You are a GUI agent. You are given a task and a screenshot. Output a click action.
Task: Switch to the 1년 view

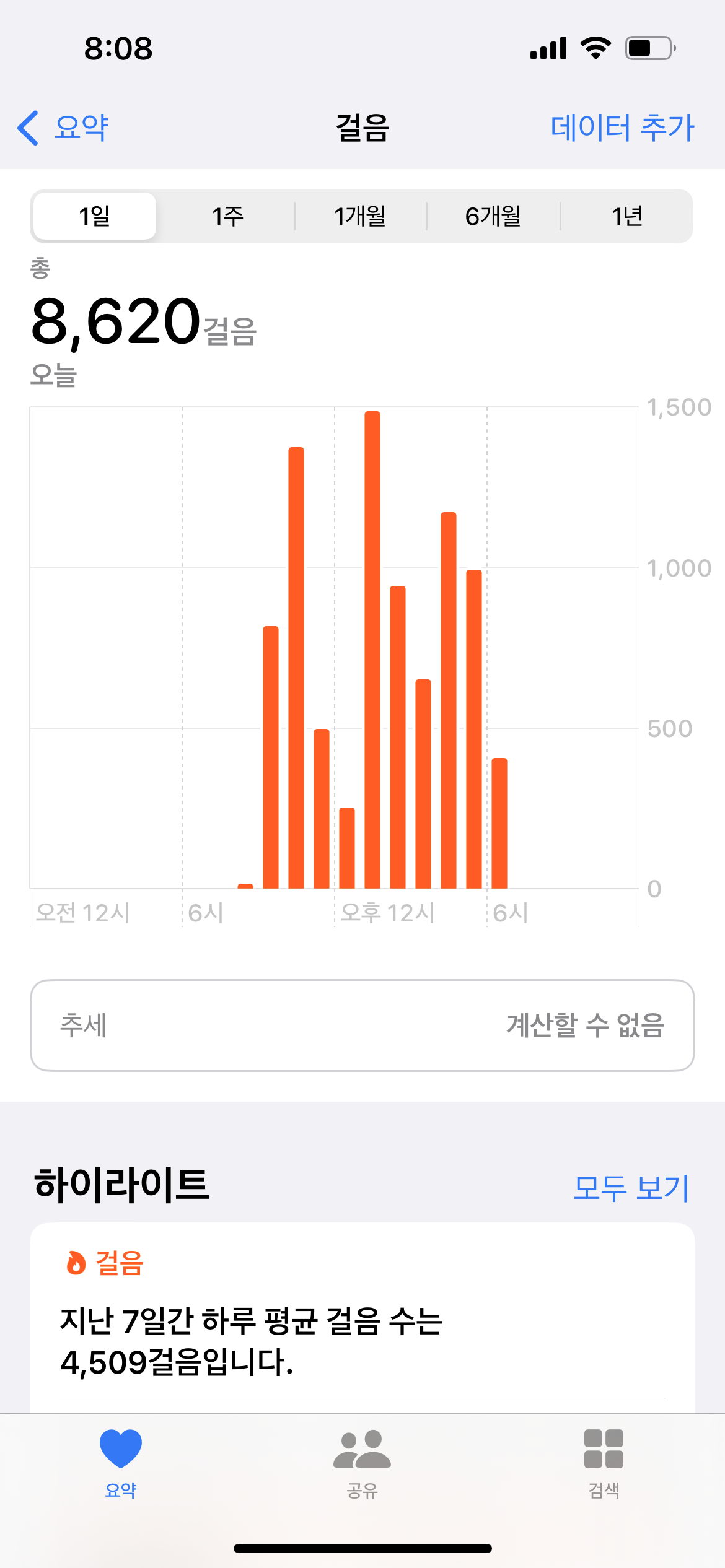[x=626, y=216]
